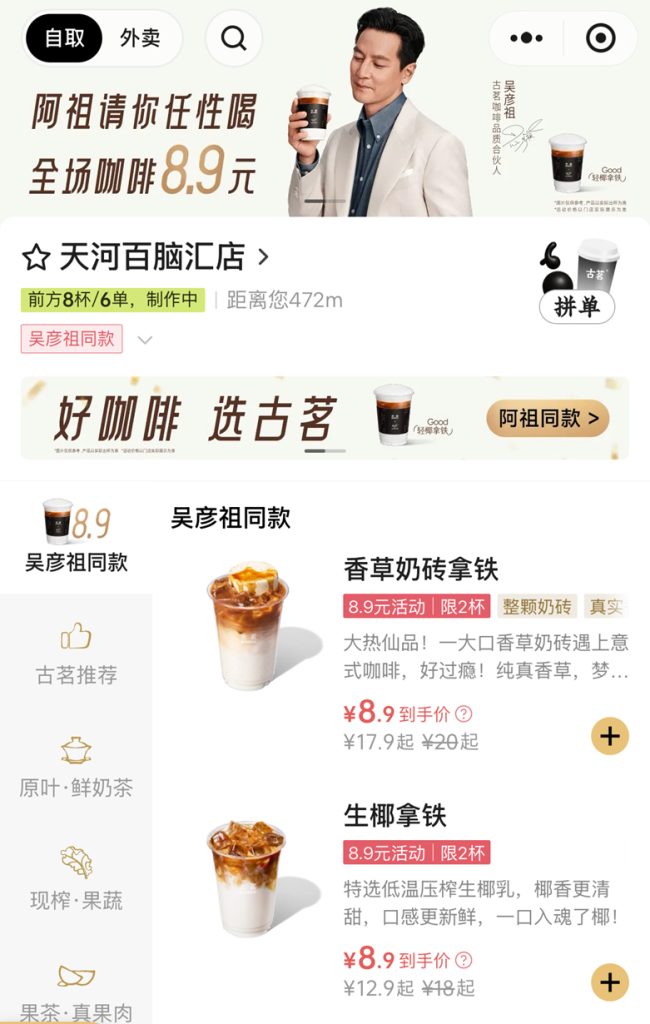Select the 吴彦祖同款 menu category

coord(76,537)
